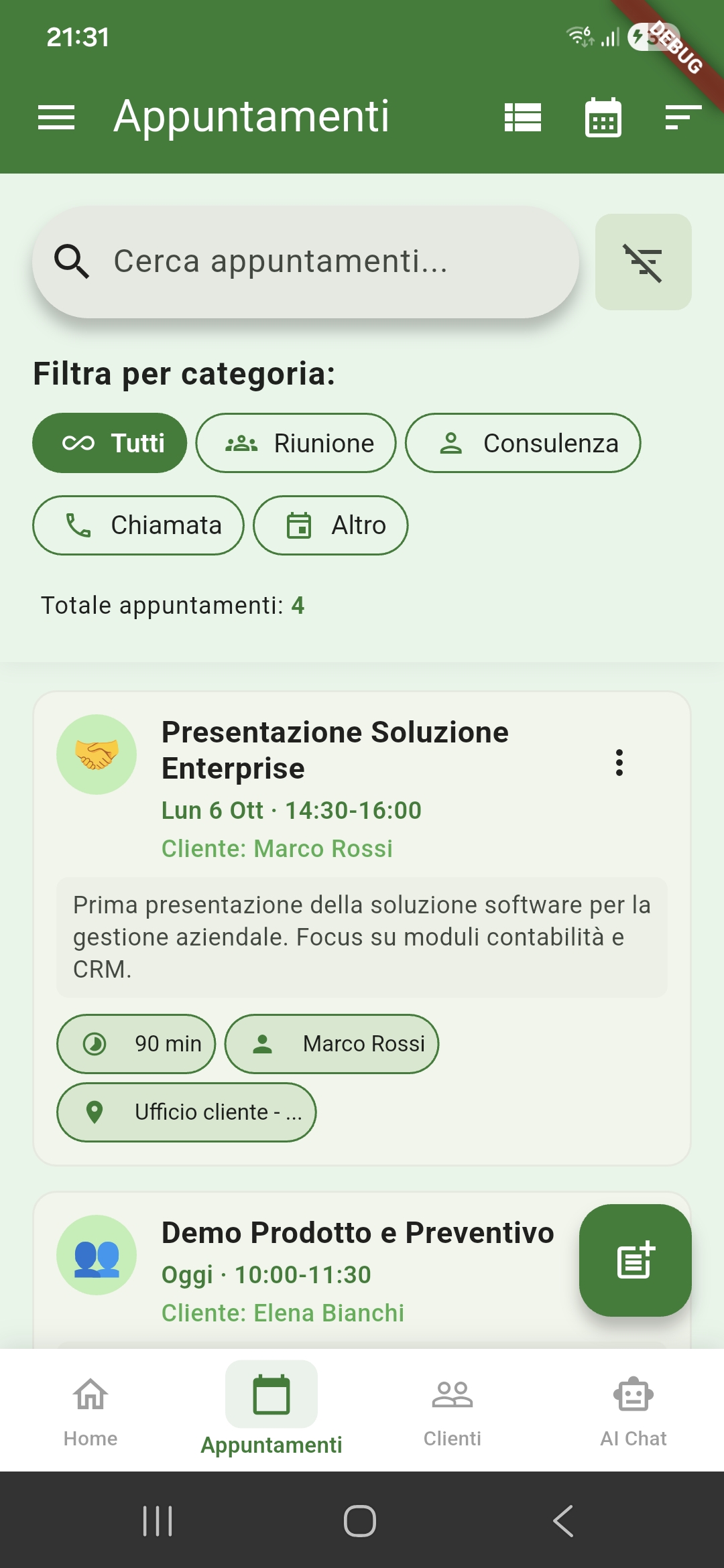Open the three-dot menu on Presentazione Soluzione Enterprise
This screenshot has width=724, height=1568.
619,763
